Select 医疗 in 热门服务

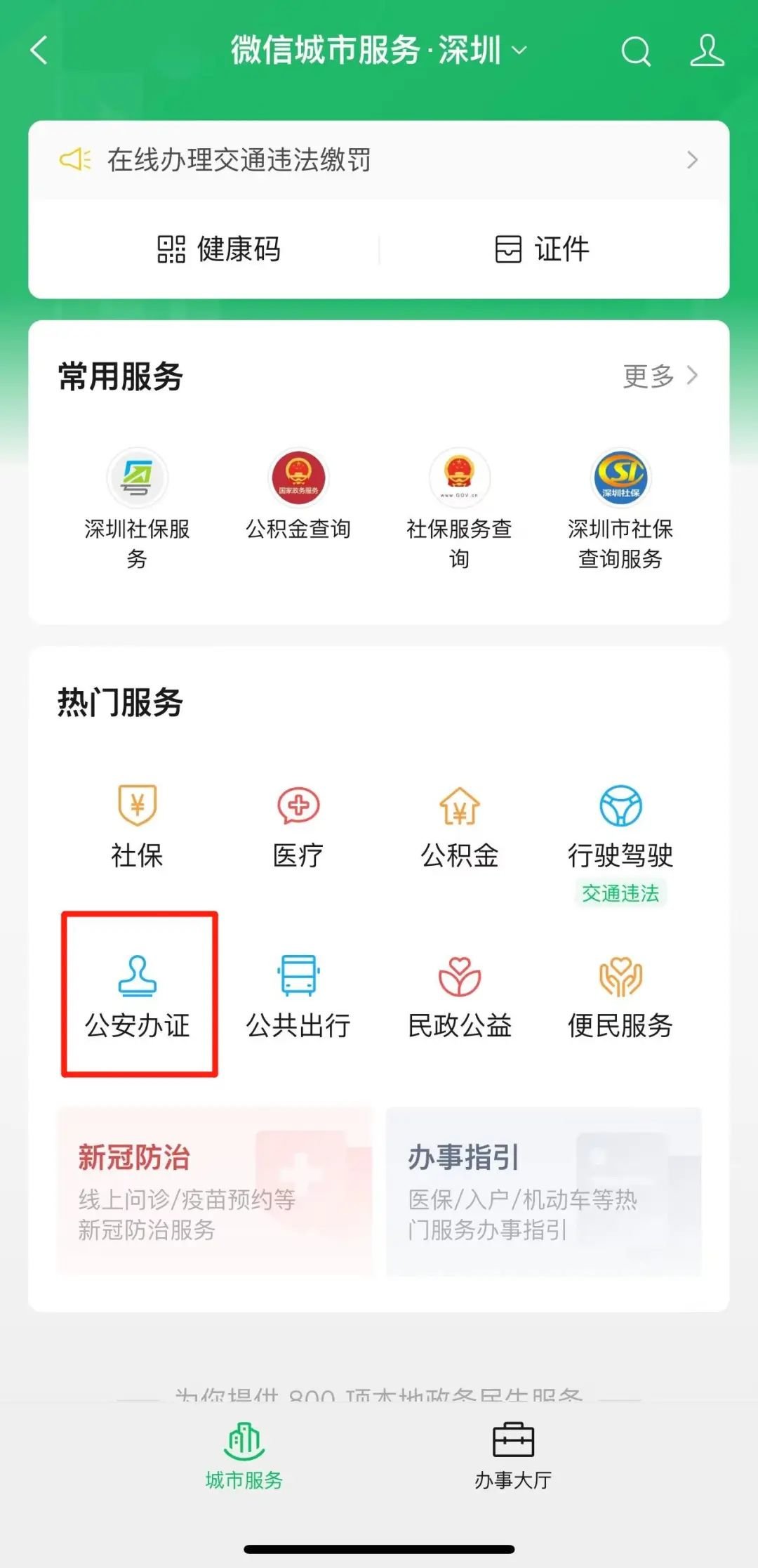click(298, 826)
